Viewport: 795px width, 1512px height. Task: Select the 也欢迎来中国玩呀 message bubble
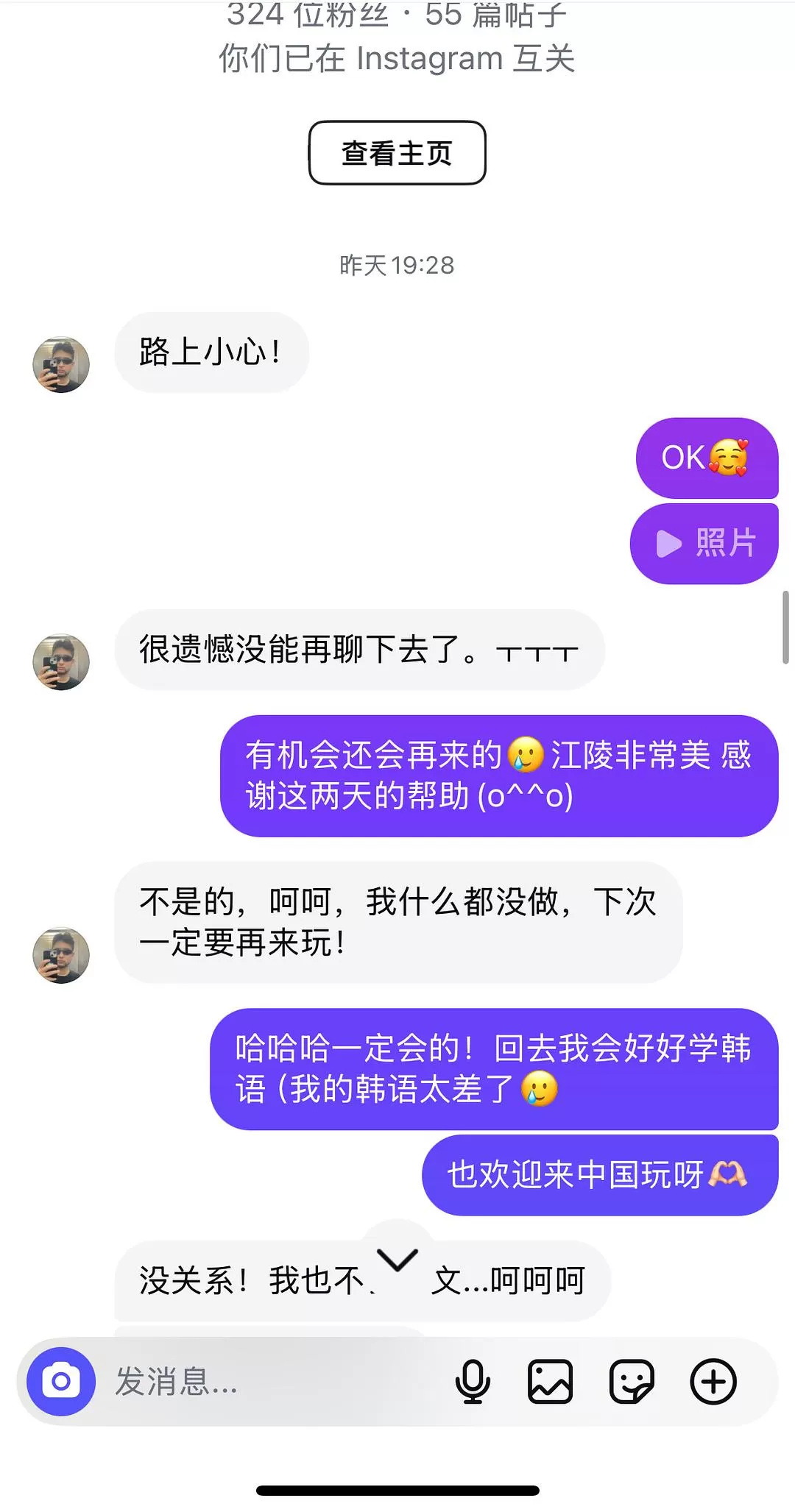click(598, 1174)
